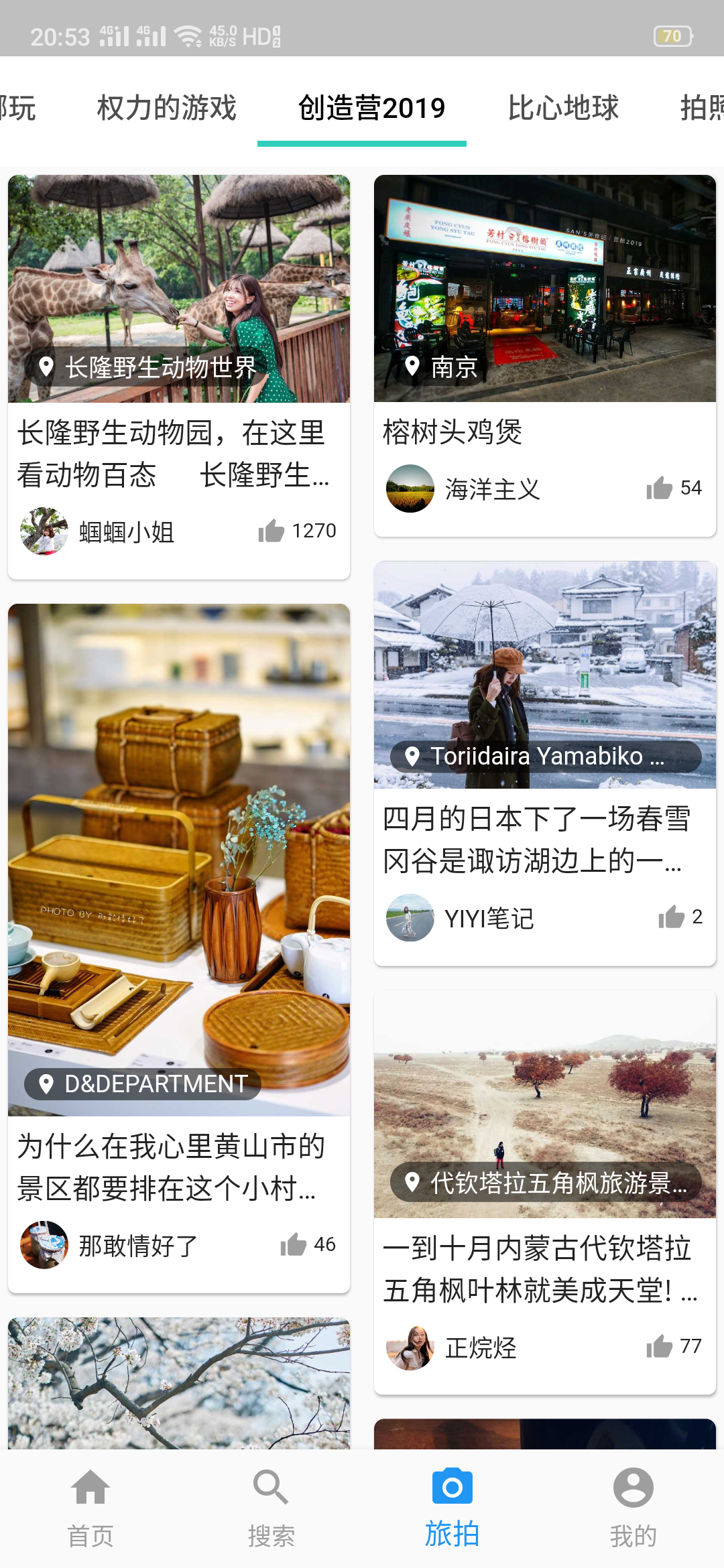
Task: Like the post by 那敢情好了
Action: tap(294, 1245)
